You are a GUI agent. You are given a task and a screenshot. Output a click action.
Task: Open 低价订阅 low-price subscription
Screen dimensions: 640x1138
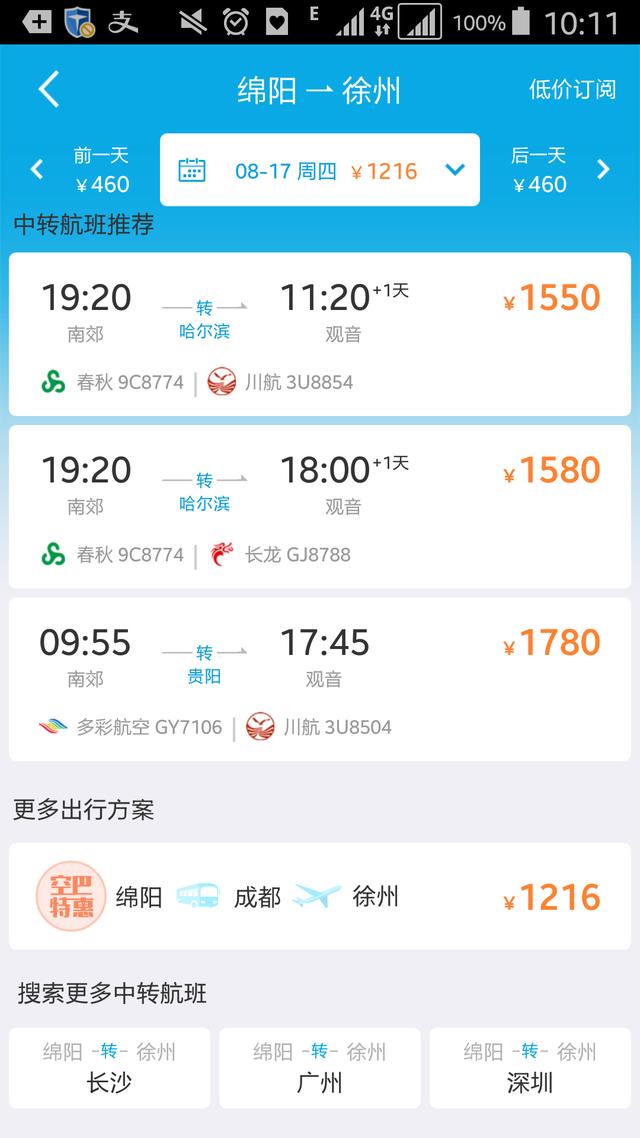(x=572, y=90)
